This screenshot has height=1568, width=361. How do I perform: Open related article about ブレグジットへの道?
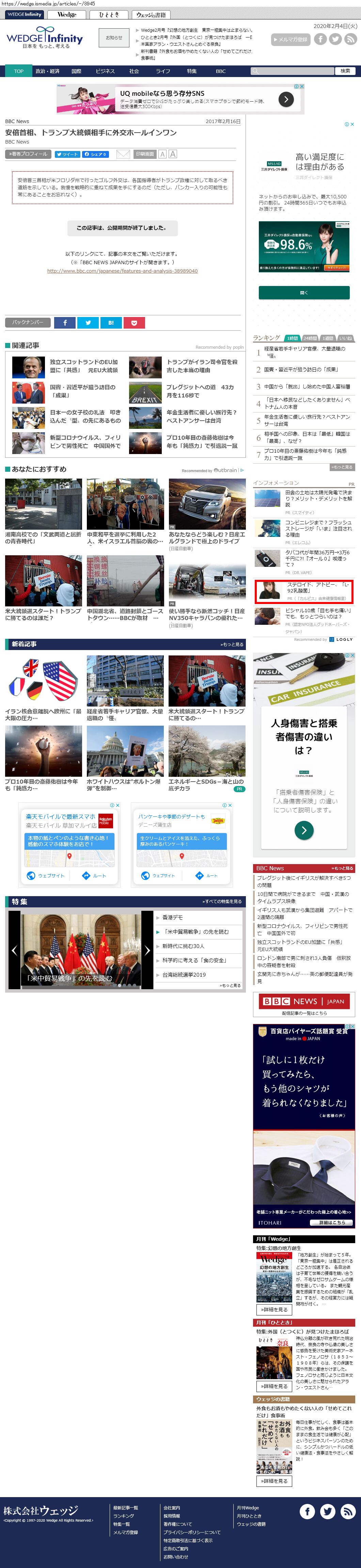[200, 391]
